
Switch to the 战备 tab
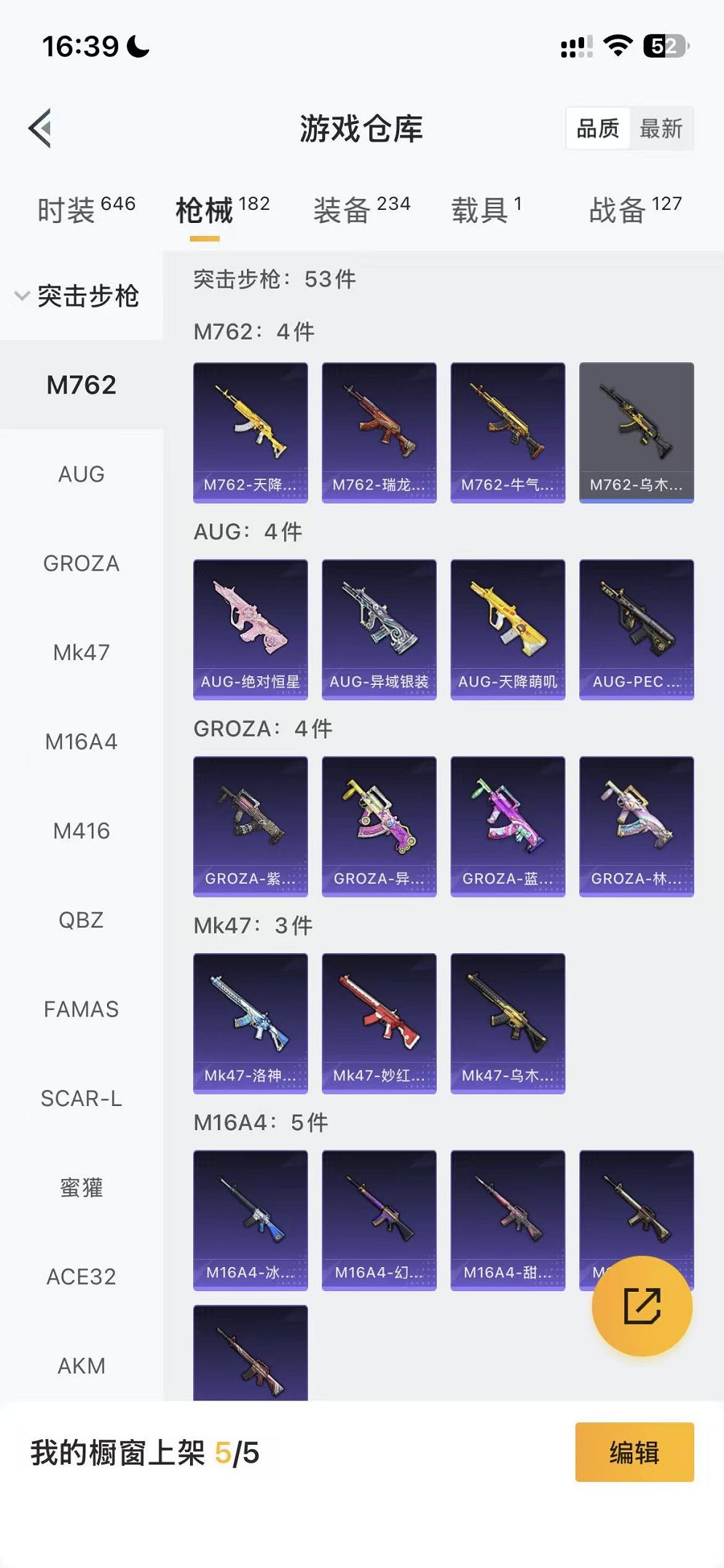pyautogui.click(x=634, y=210)
